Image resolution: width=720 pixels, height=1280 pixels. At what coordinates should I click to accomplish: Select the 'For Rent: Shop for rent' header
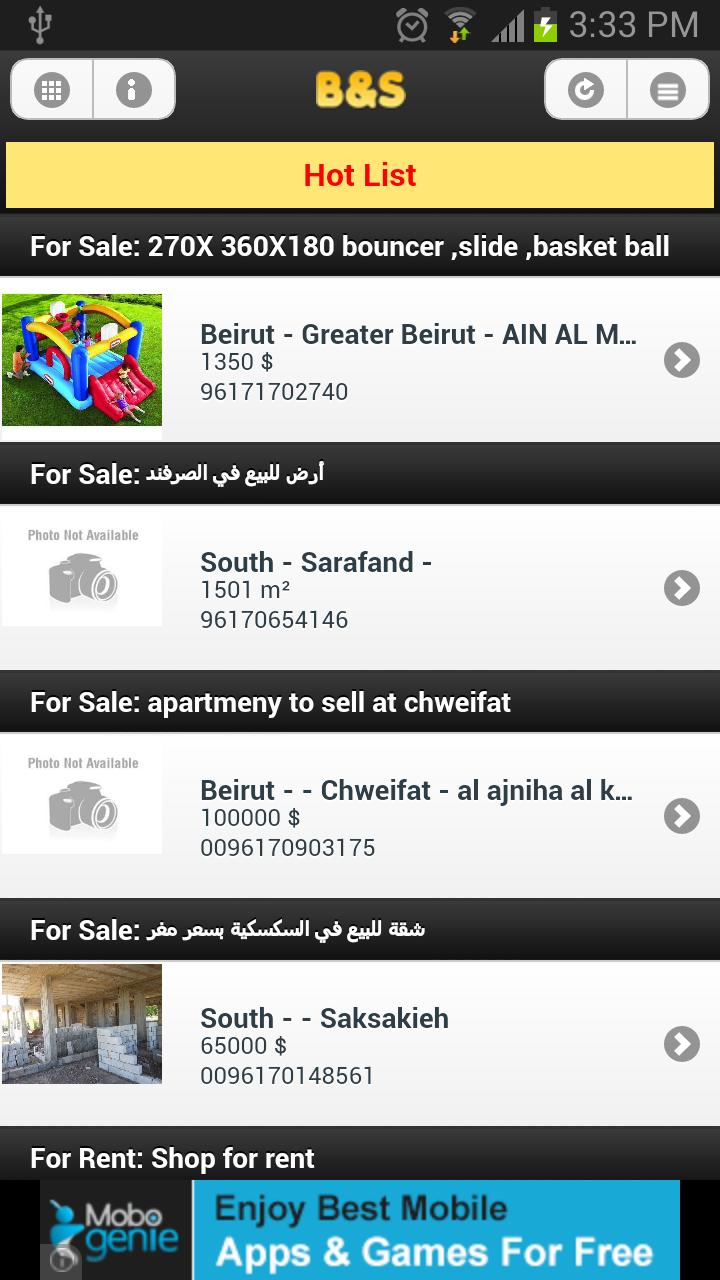[x=360, y=1158]
